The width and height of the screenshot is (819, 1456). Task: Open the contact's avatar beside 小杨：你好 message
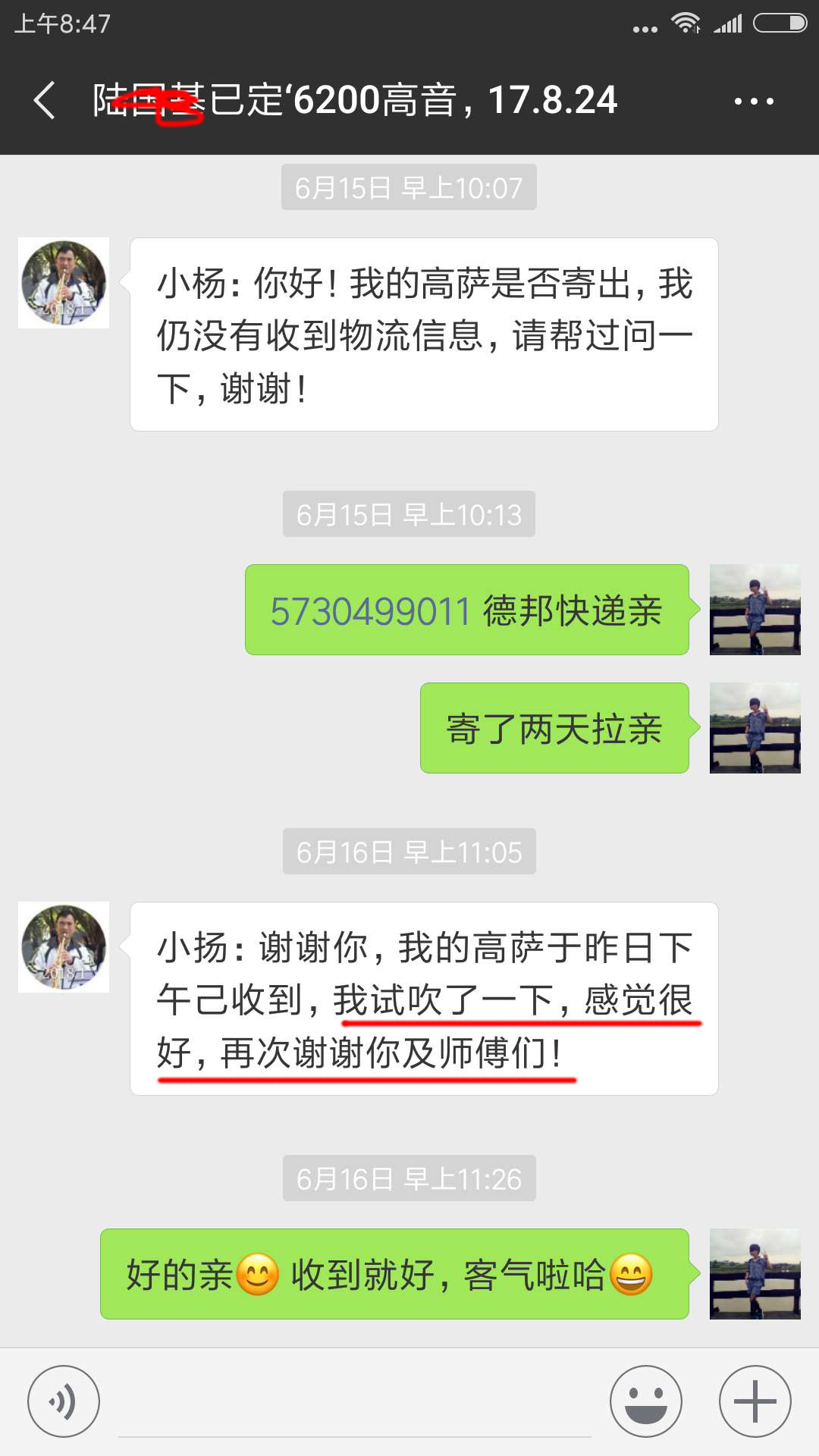coord(64,283)
